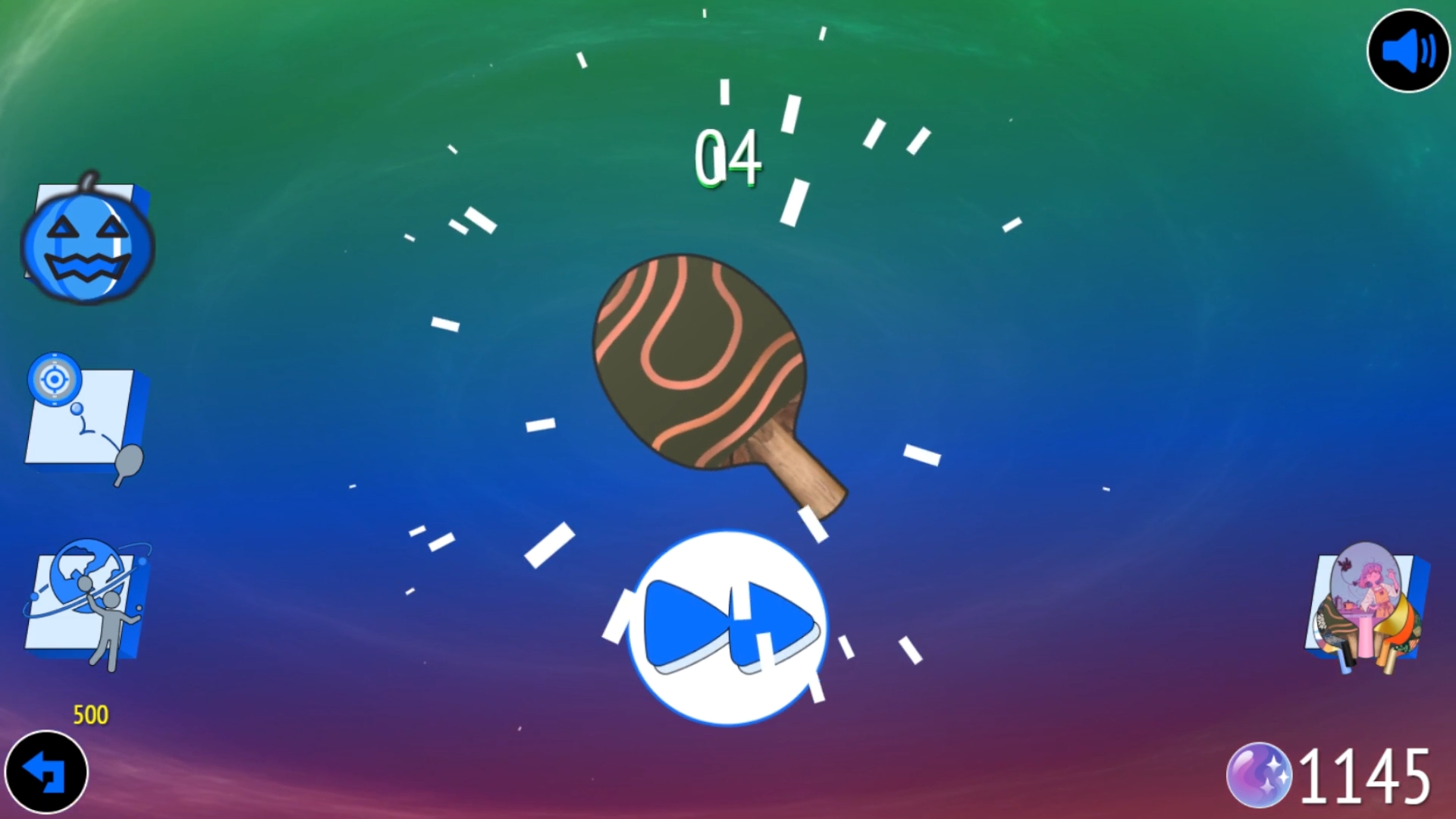Open the blue pumpkin event
Image resolution: width=1456 pixels, height=819 pixels.
(x=87, y=240)
